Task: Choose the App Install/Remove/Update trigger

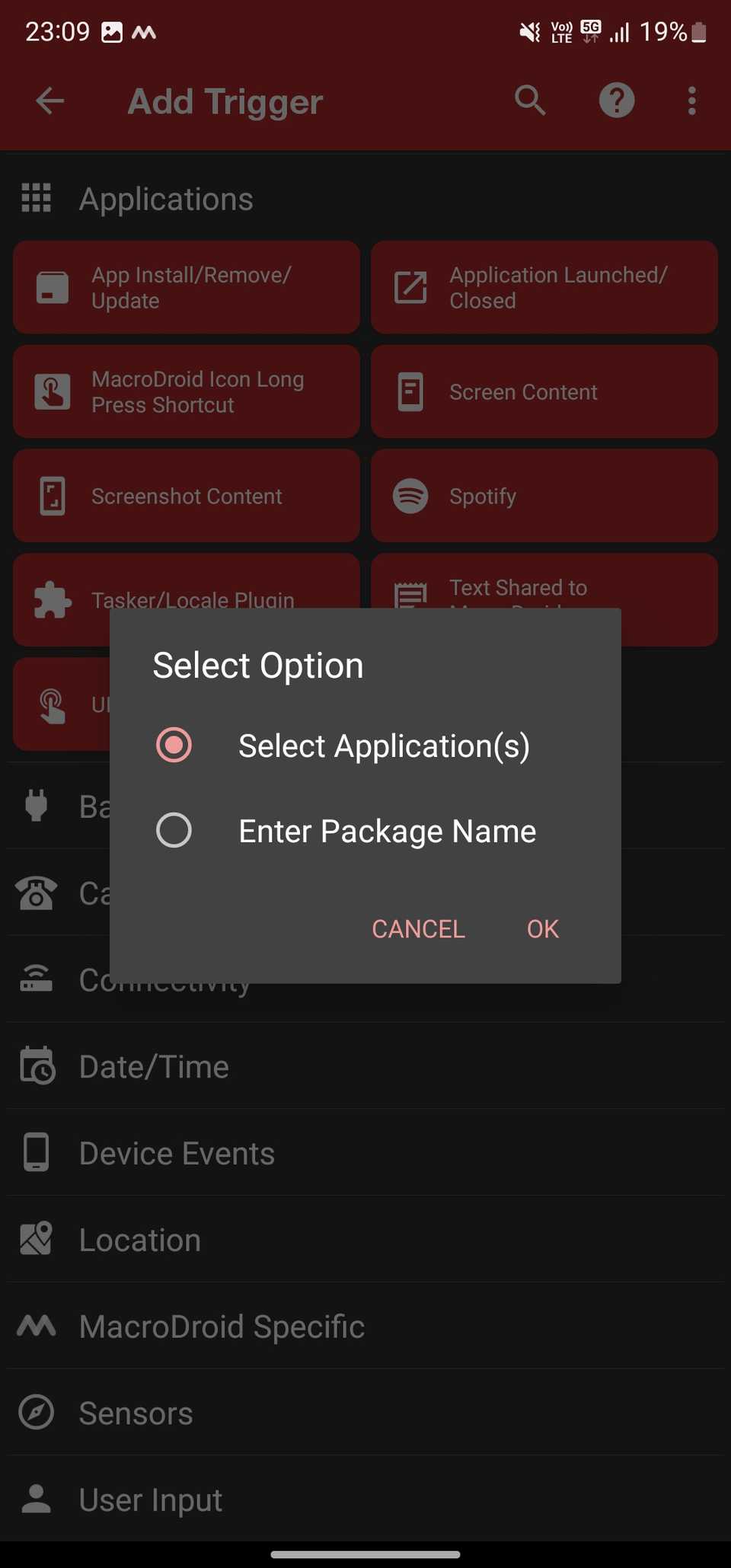Action: click(186, 287)
